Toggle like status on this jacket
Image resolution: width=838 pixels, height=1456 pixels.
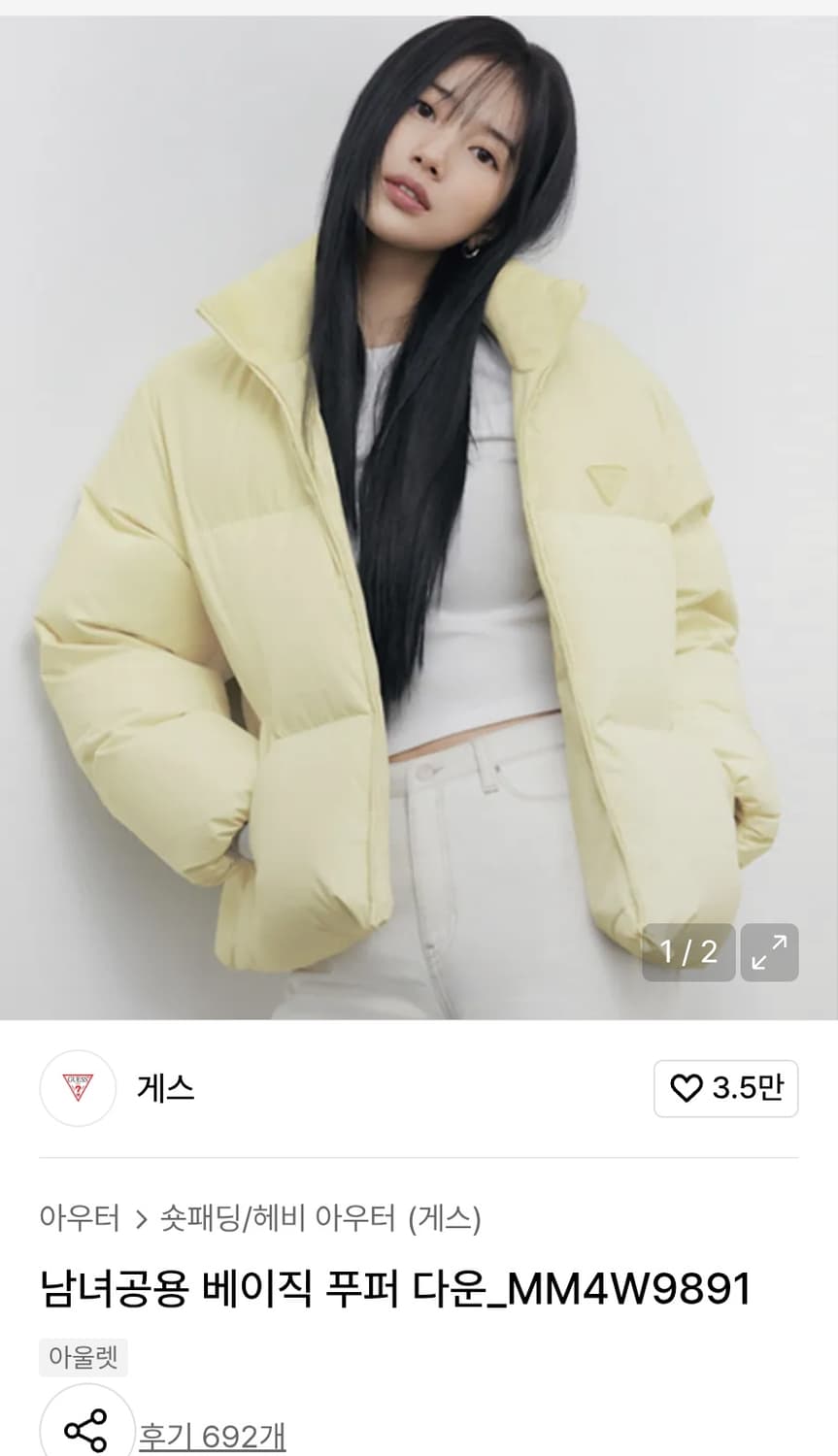tap(726, 1089)
